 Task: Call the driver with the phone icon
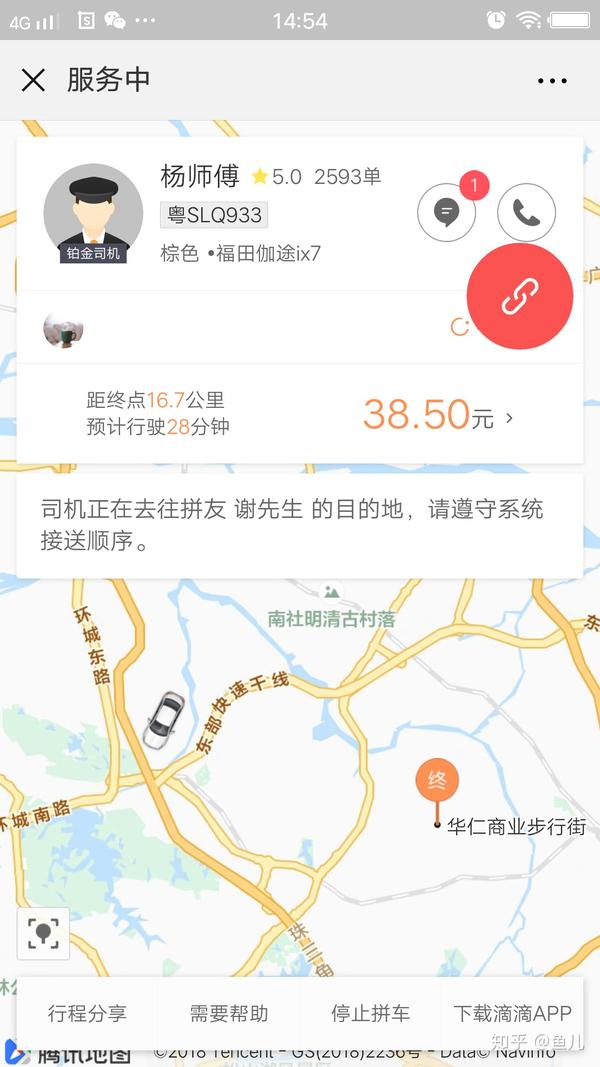(526, 212)
